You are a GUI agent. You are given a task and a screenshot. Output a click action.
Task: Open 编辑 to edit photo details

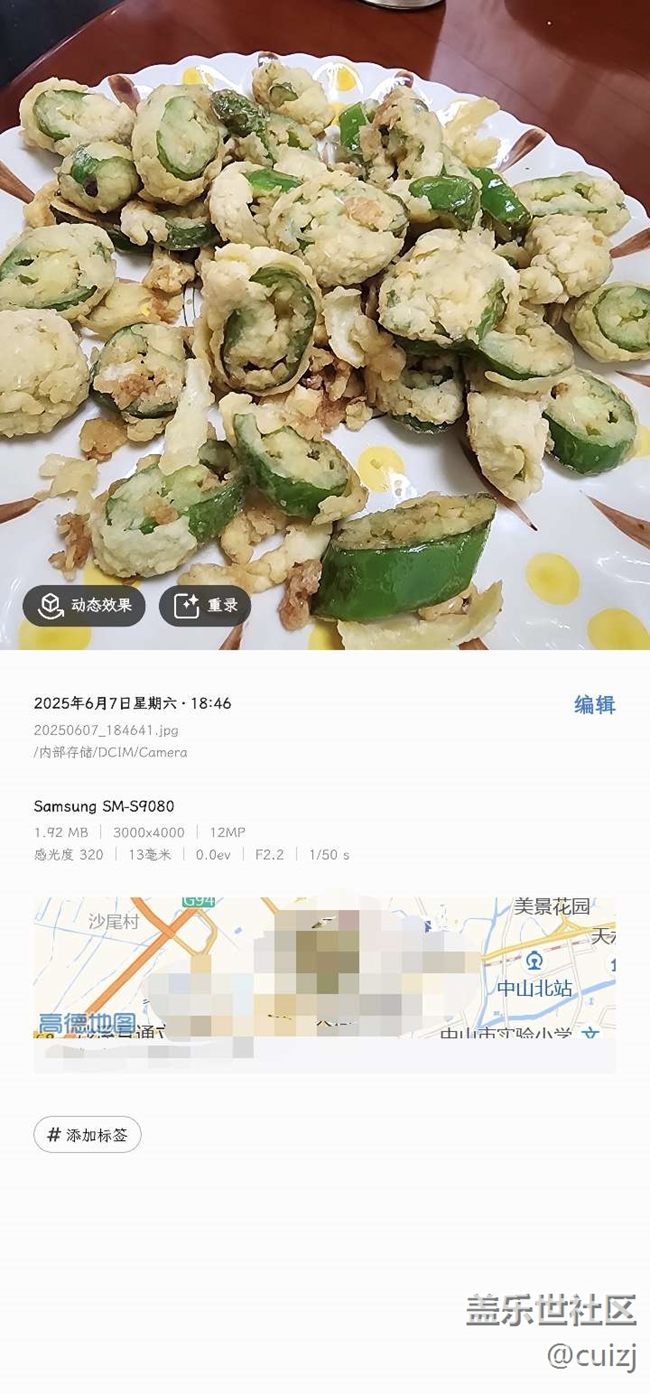[x=594, y=705]
